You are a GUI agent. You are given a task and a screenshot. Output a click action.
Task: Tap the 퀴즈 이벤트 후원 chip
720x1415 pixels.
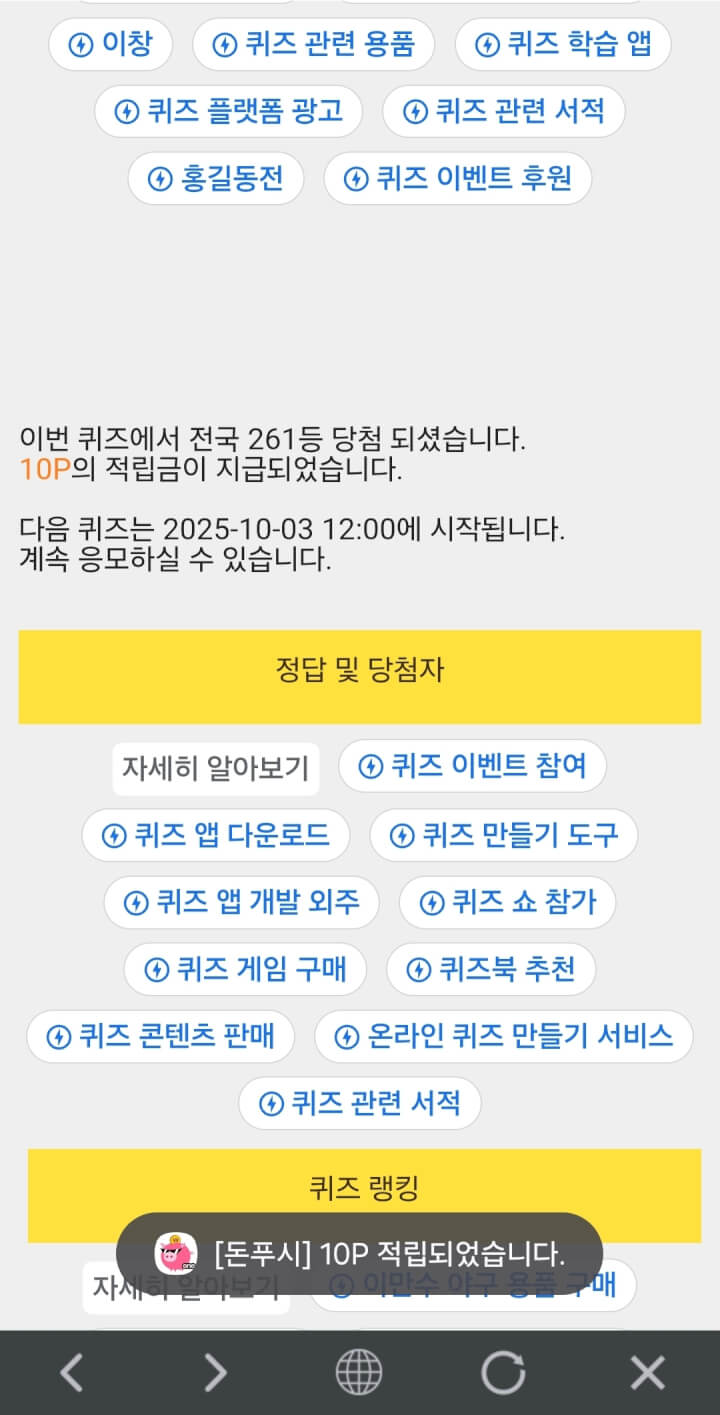pyautogui.click(x=457, y=178)
